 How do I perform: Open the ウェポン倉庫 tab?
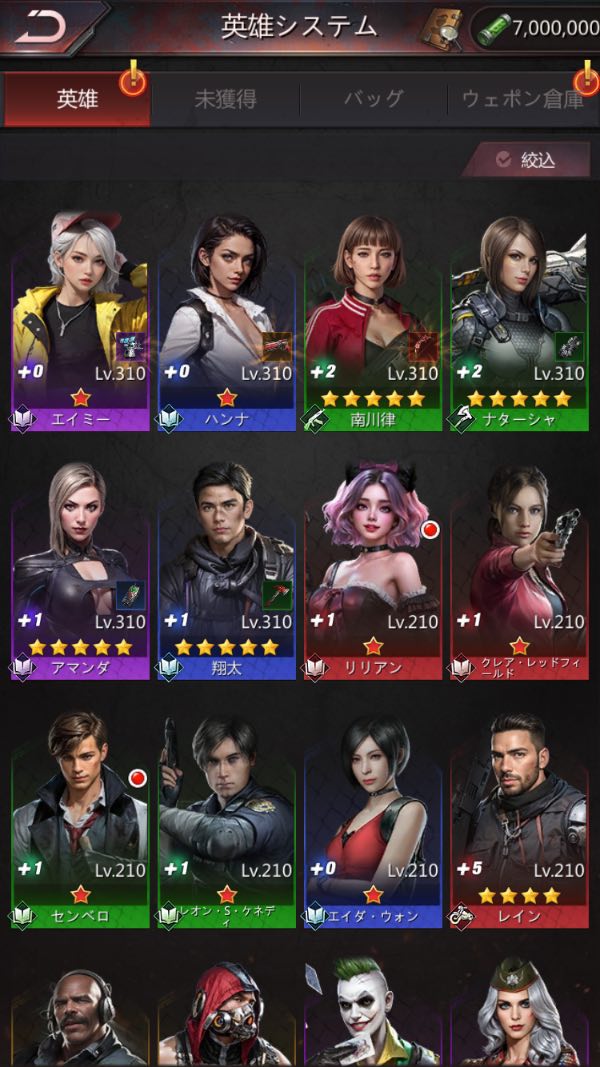pyautogui.click(x=522, y=99)
